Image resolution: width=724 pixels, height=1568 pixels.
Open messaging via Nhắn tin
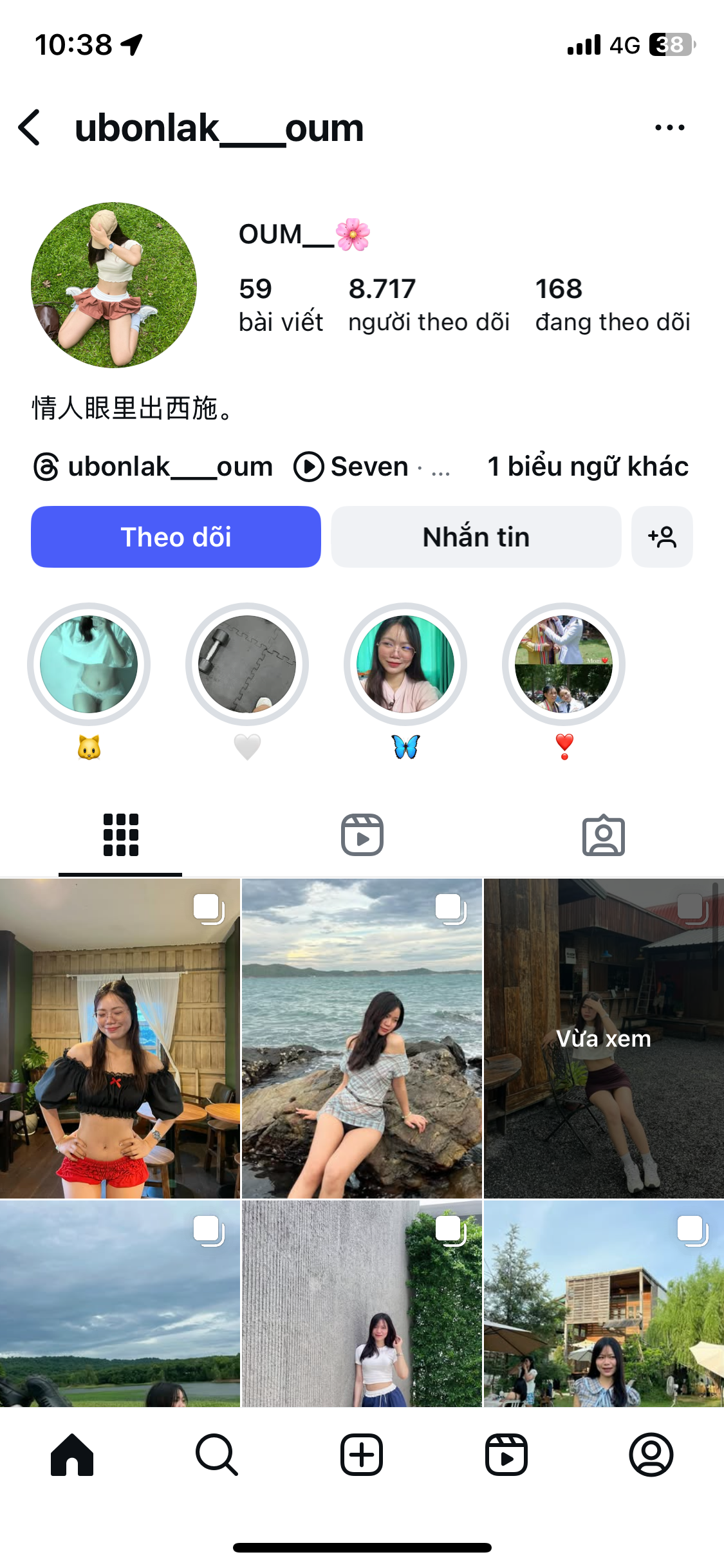(476, 537)
